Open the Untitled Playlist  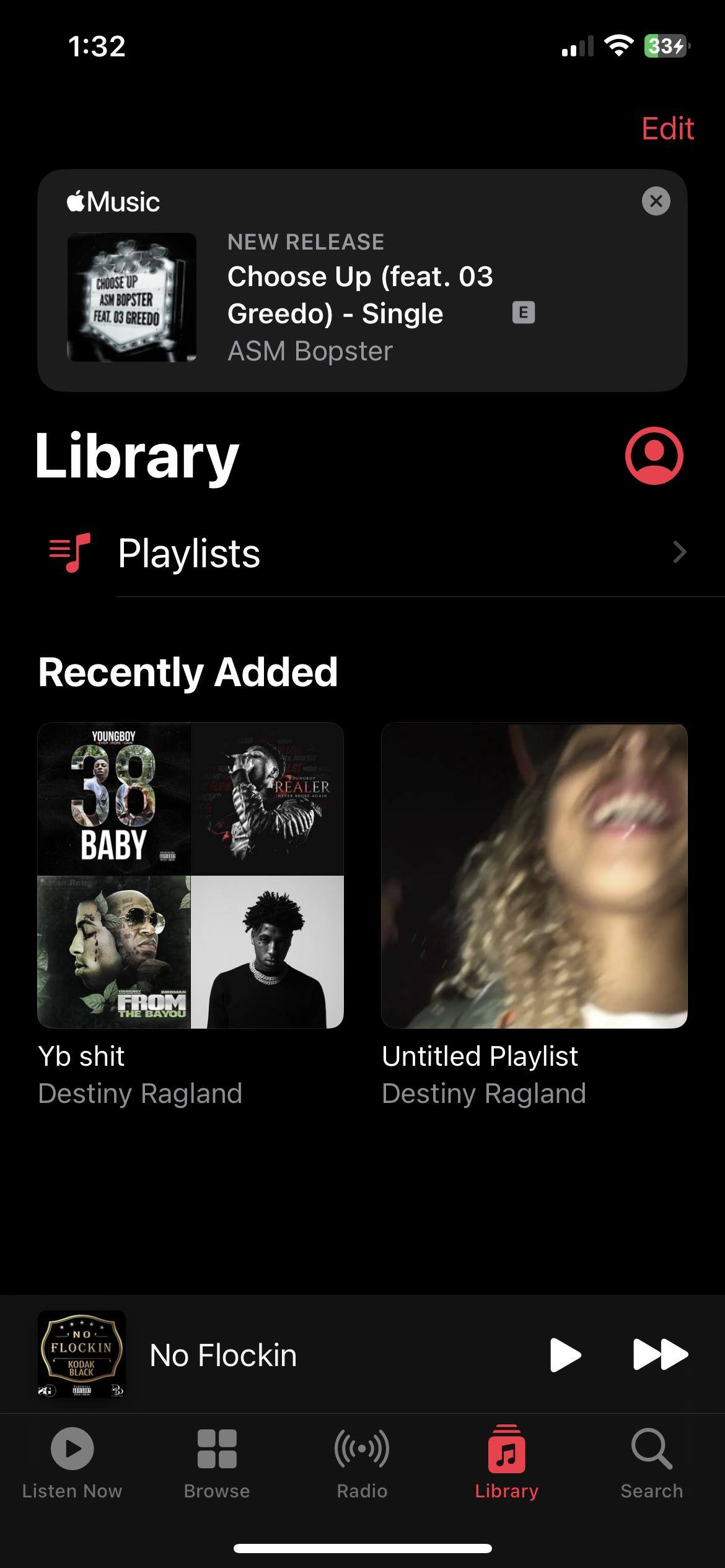(x=534, y=875)
